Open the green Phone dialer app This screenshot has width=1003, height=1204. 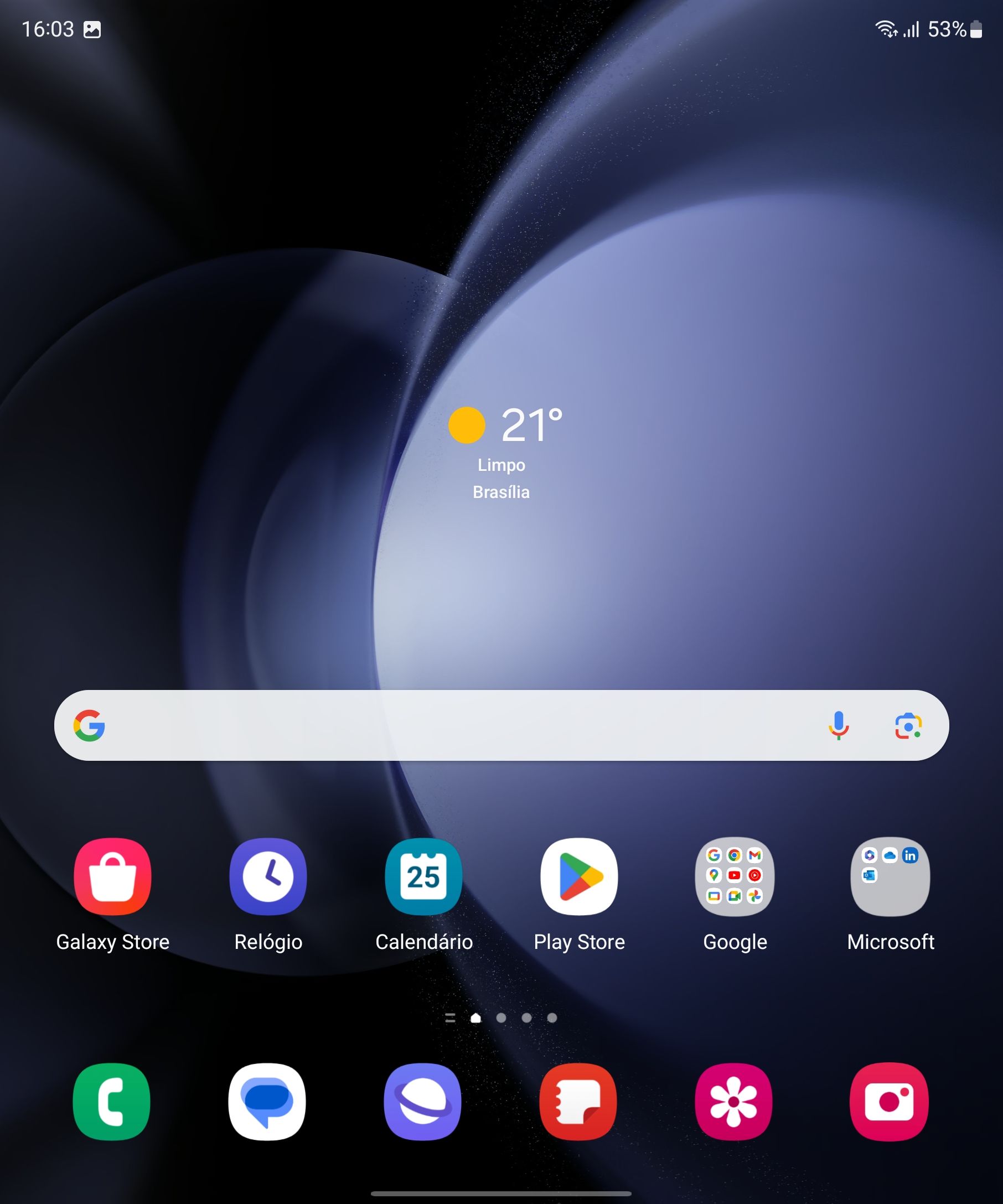pos(112,1102)
